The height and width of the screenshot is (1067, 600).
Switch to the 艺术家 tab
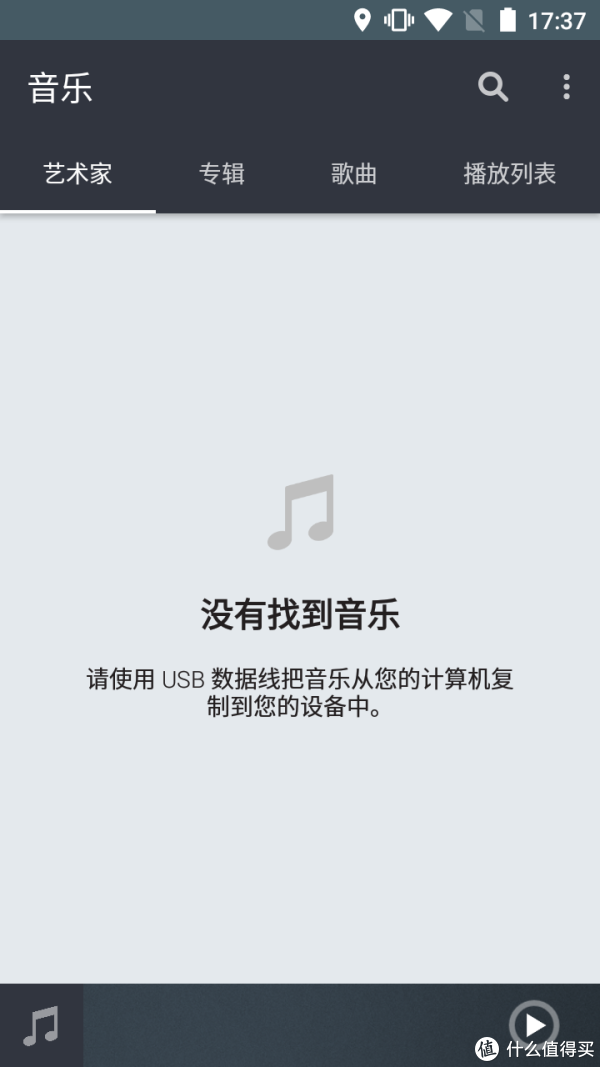tap(78, 174)
